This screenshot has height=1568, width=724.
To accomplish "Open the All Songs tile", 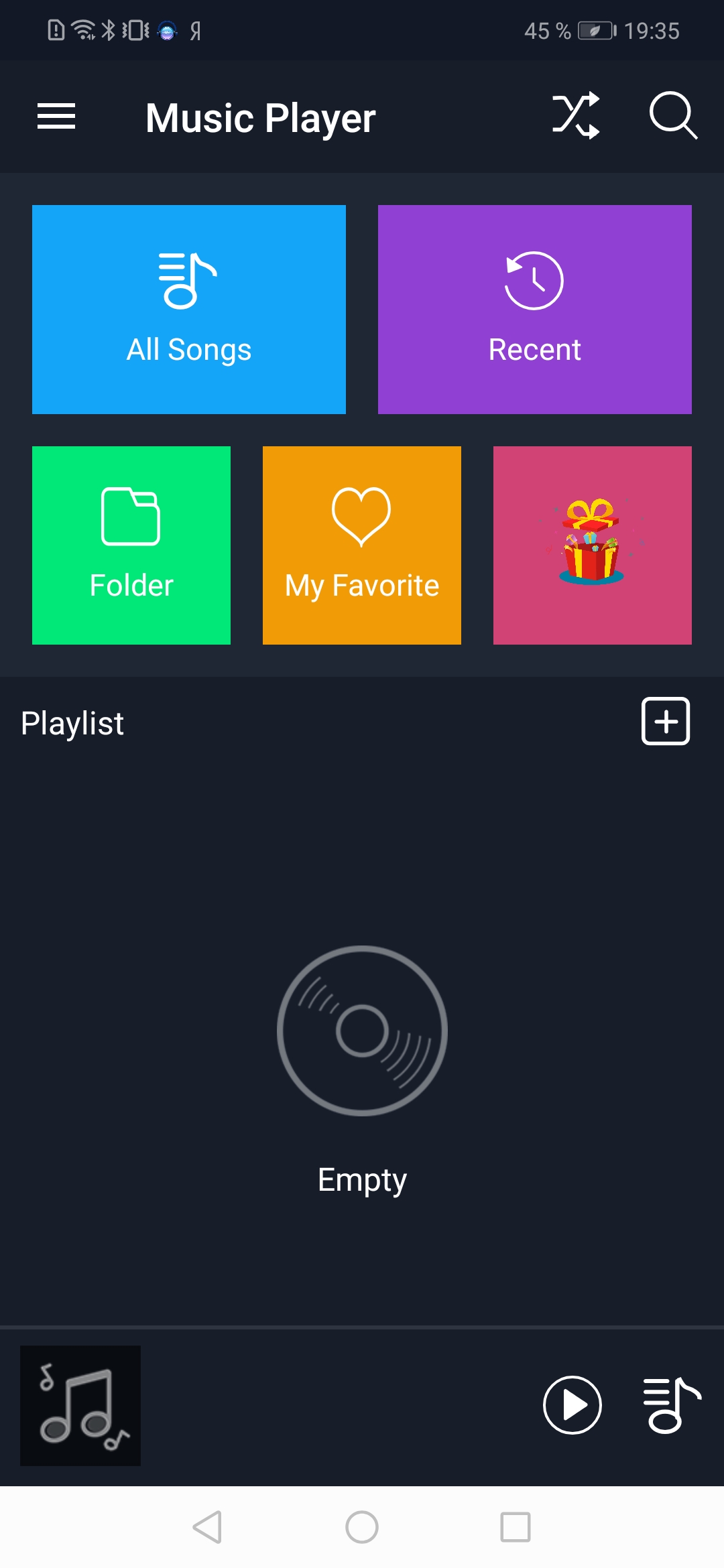I will pos(189,310).
